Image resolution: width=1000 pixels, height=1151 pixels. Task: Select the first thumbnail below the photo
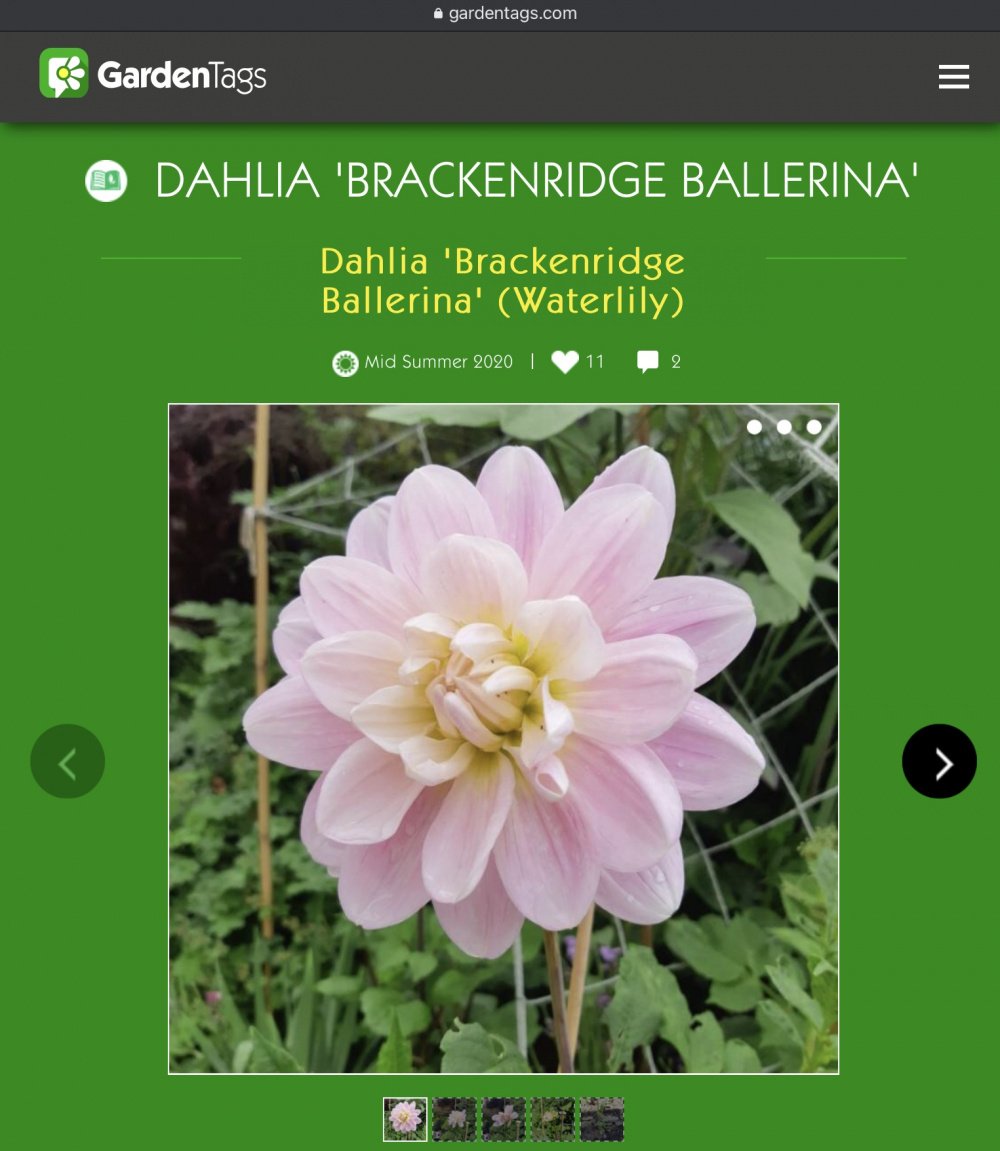[405, 1119]
